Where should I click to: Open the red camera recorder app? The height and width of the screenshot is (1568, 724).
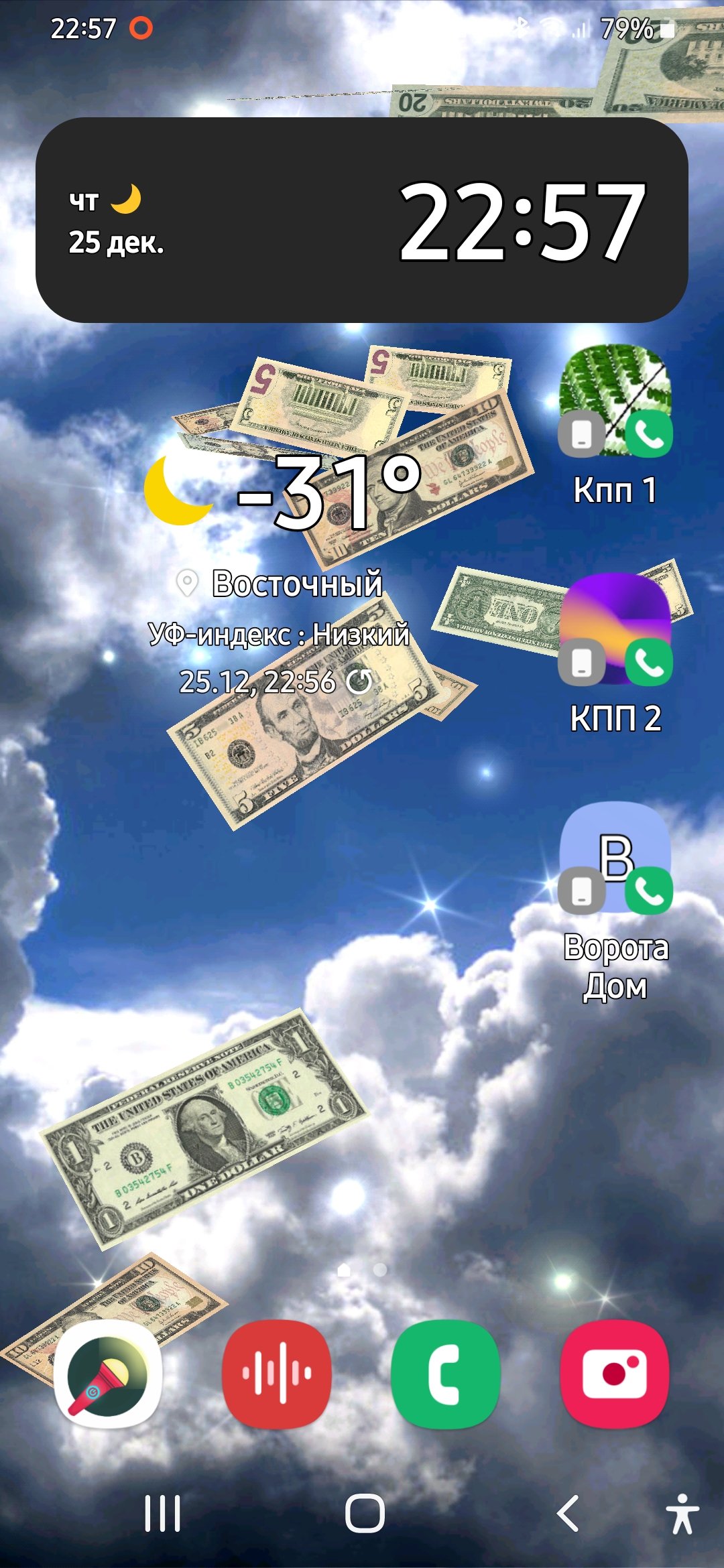point(615,1374)
